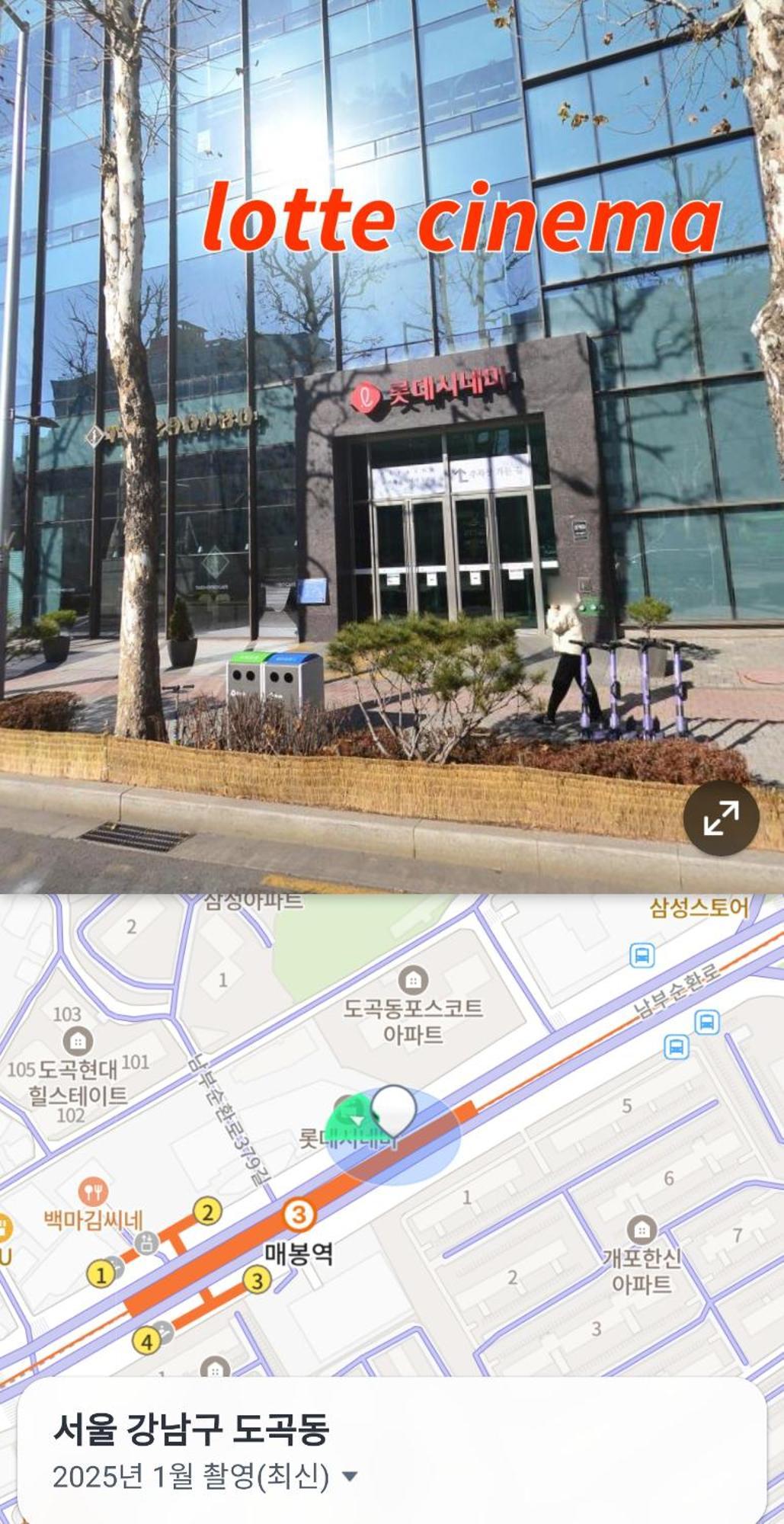The image size is (784, 1524).
Task: Select the 백마김씨네 restaurant marker
Action: coord(93,1192)
